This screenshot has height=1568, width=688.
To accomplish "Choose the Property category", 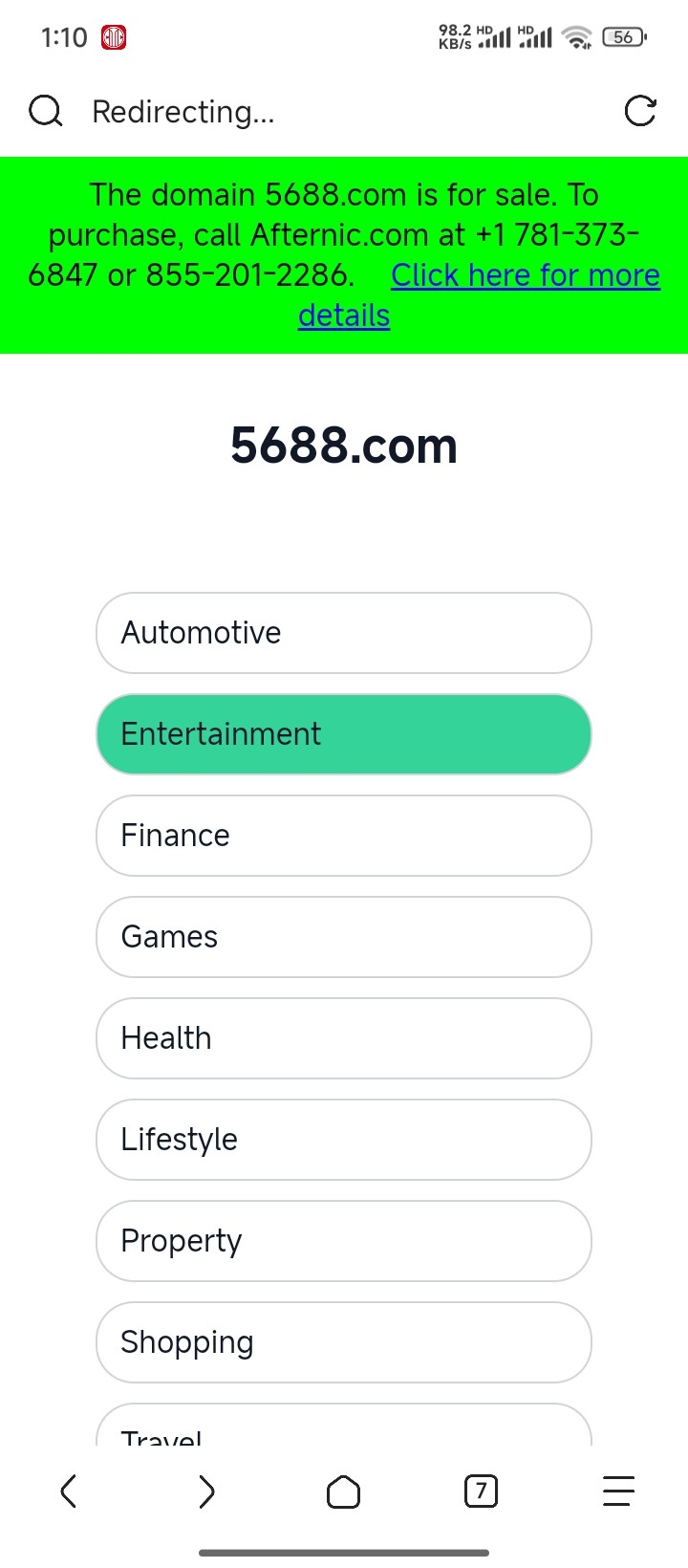I will click(344, 1241).
